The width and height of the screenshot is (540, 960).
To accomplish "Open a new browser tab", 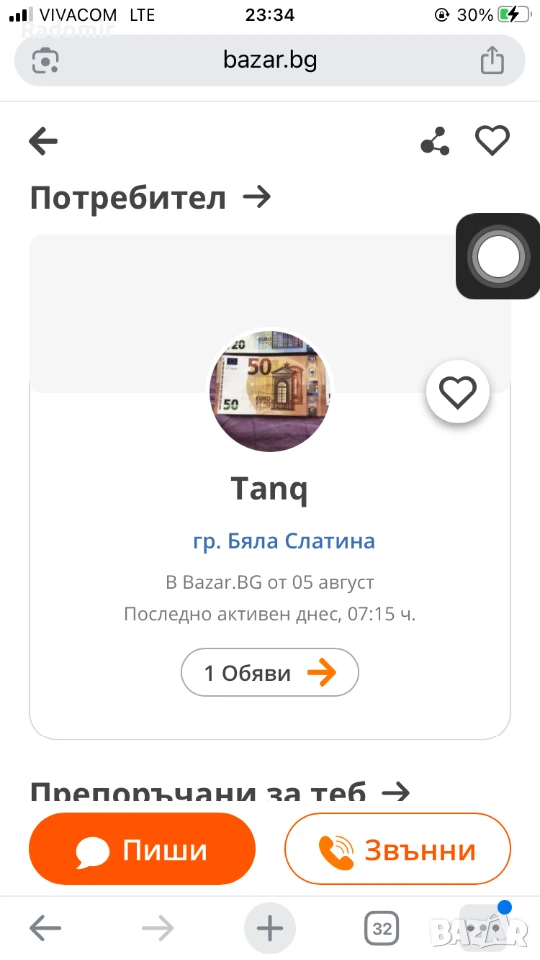I will [x=270, y=929].
